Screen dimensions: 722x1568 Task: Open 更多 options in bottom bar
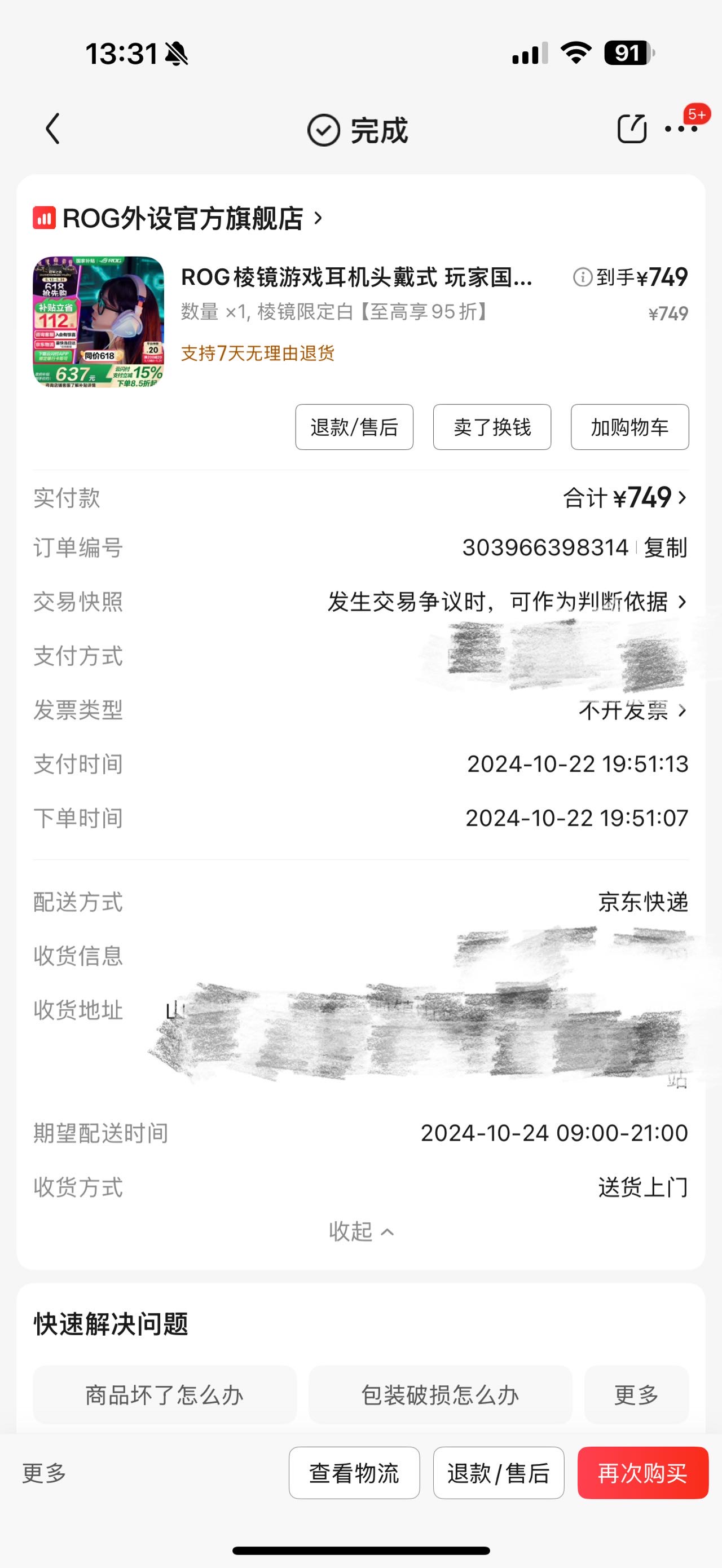(x=45, y=1473)
